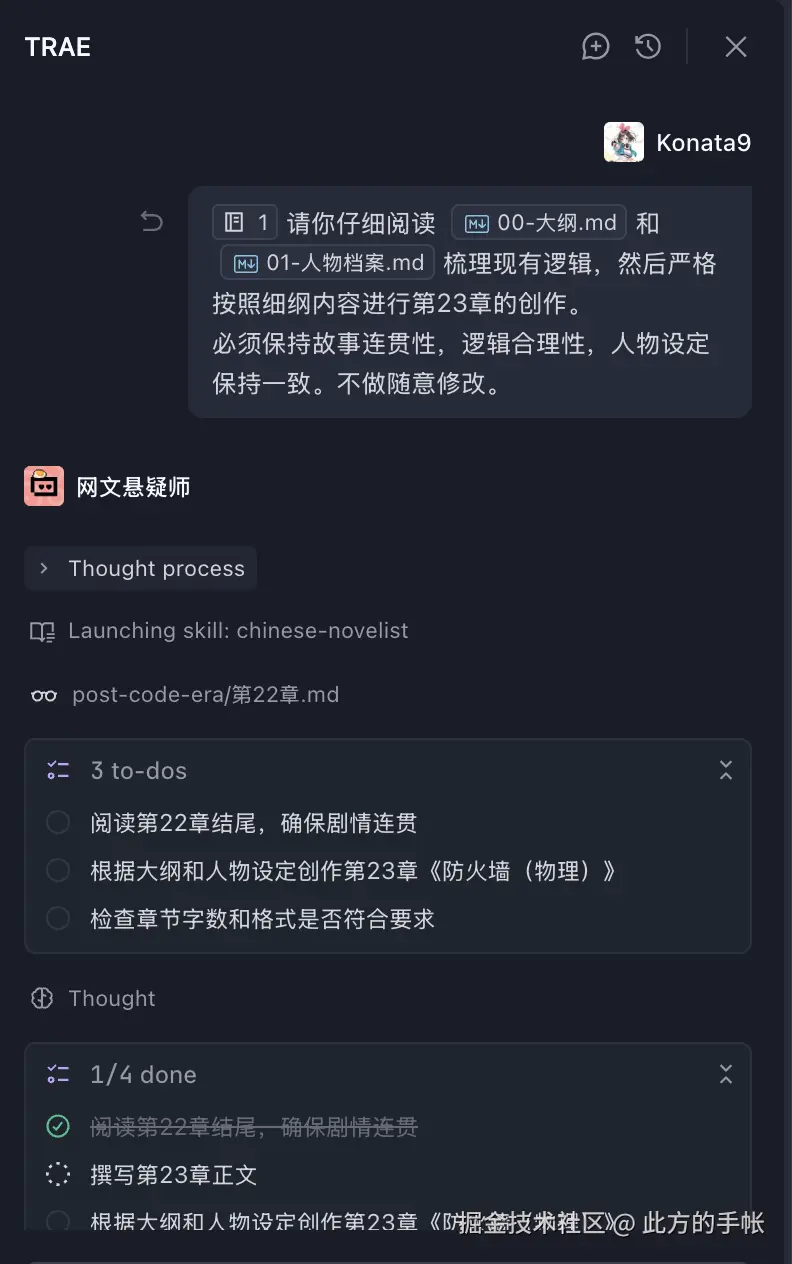The height and width of the screenshot is (1264, 792).
Task: Click the Launching skill book icon
Action: tap(41, 631)
